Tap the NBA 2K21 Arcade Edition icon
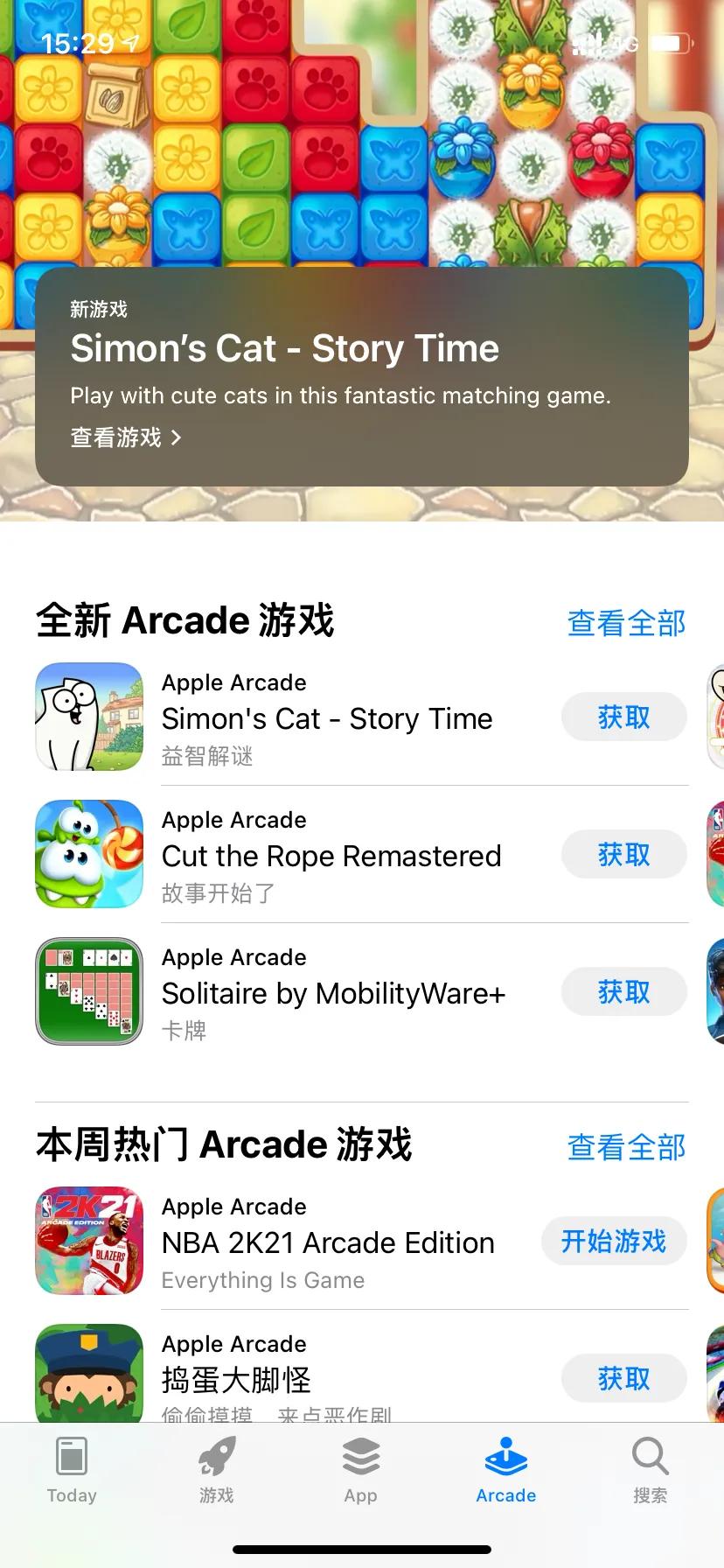724x1568 pixels. [88, 1241]
